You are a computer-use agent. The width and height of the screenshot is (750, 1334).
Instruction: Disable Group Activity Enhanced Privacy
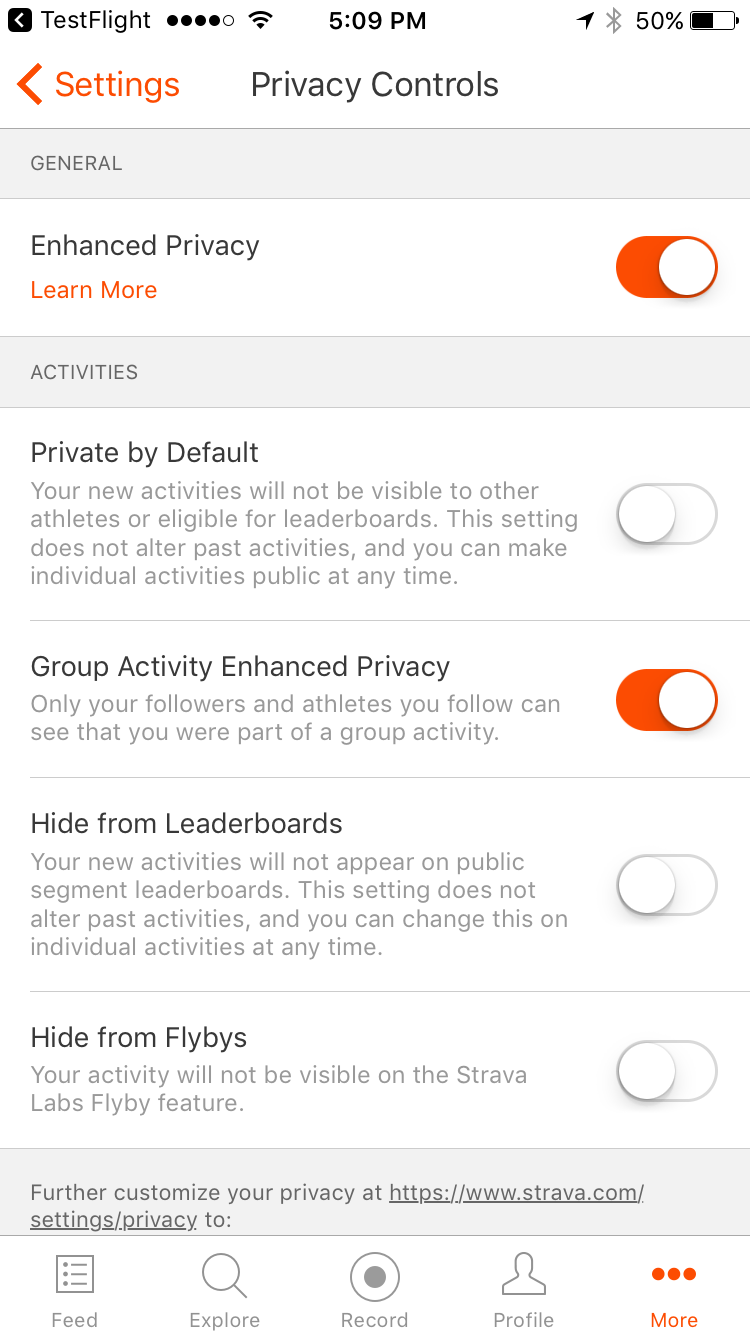pyautogui.click(x=667, y=700)
